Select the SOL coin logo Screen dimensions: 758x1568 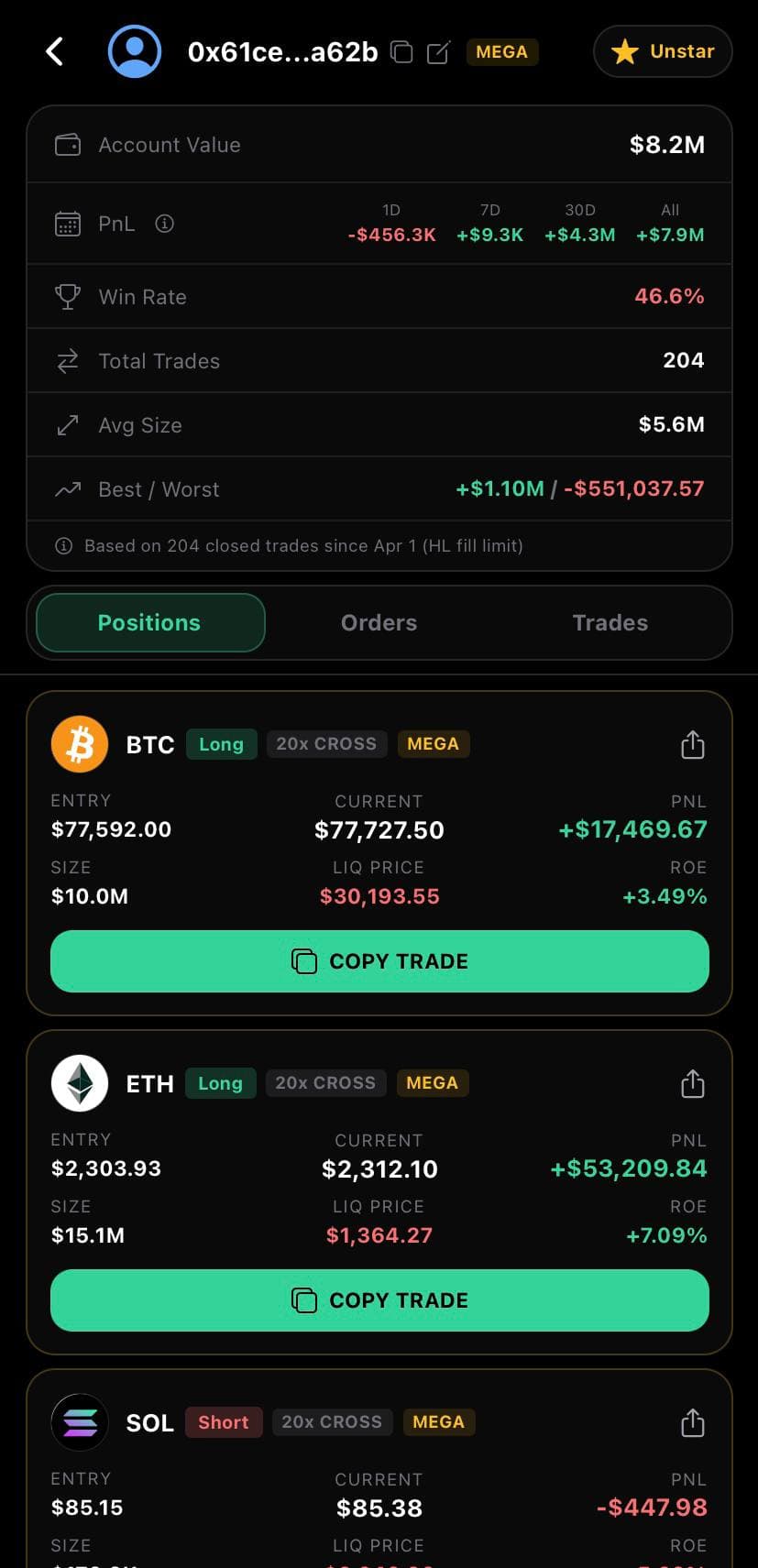point(79,1422)
